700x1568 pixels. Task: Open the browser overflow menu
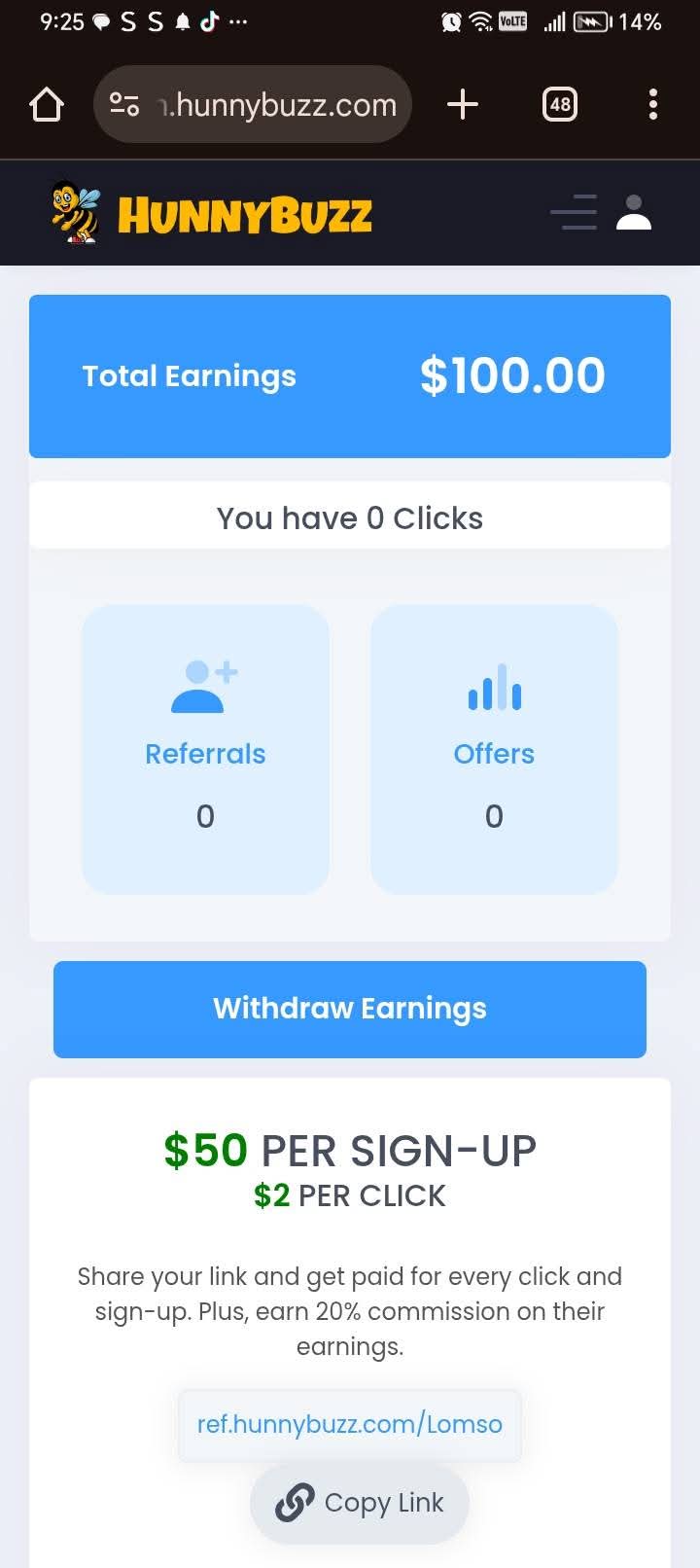(653, 104)
